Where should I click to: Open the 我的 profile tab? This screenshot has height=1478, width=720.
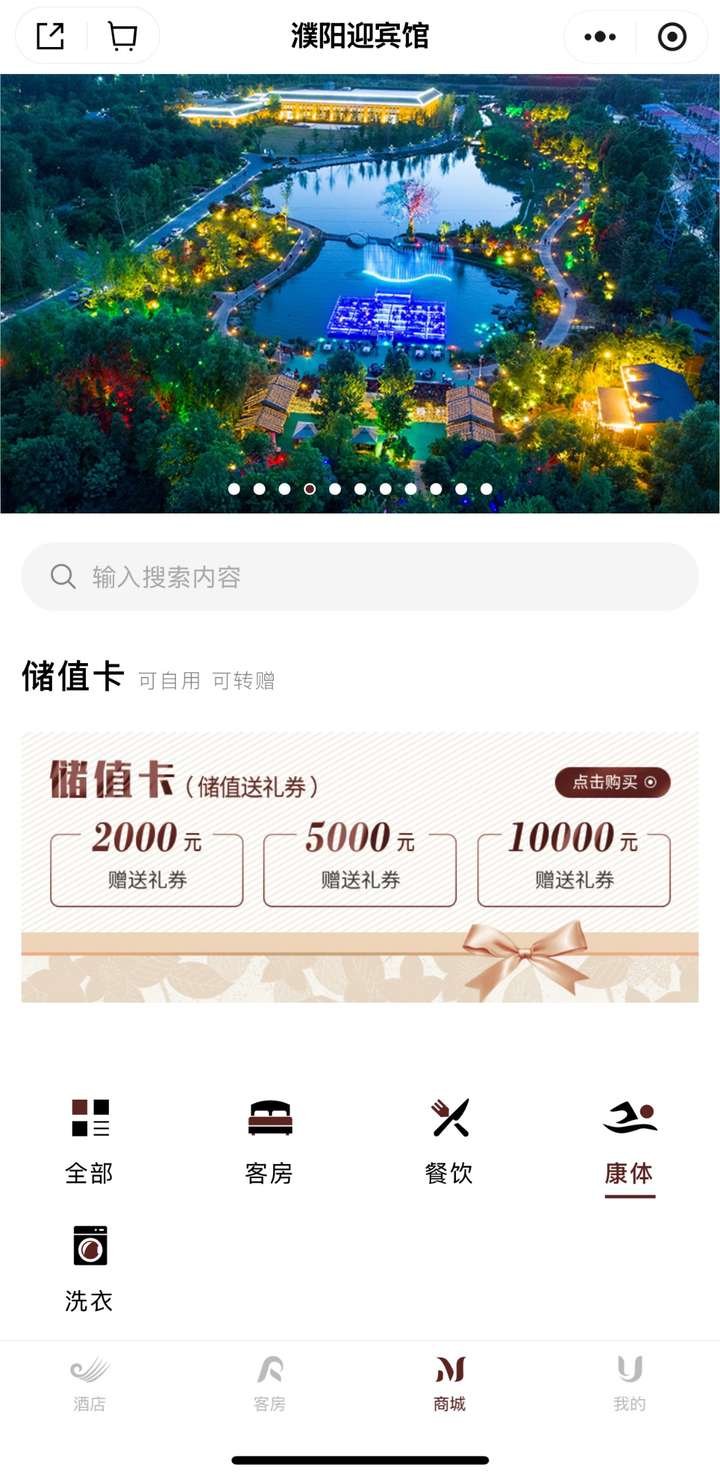click(x=629, y=1384)
